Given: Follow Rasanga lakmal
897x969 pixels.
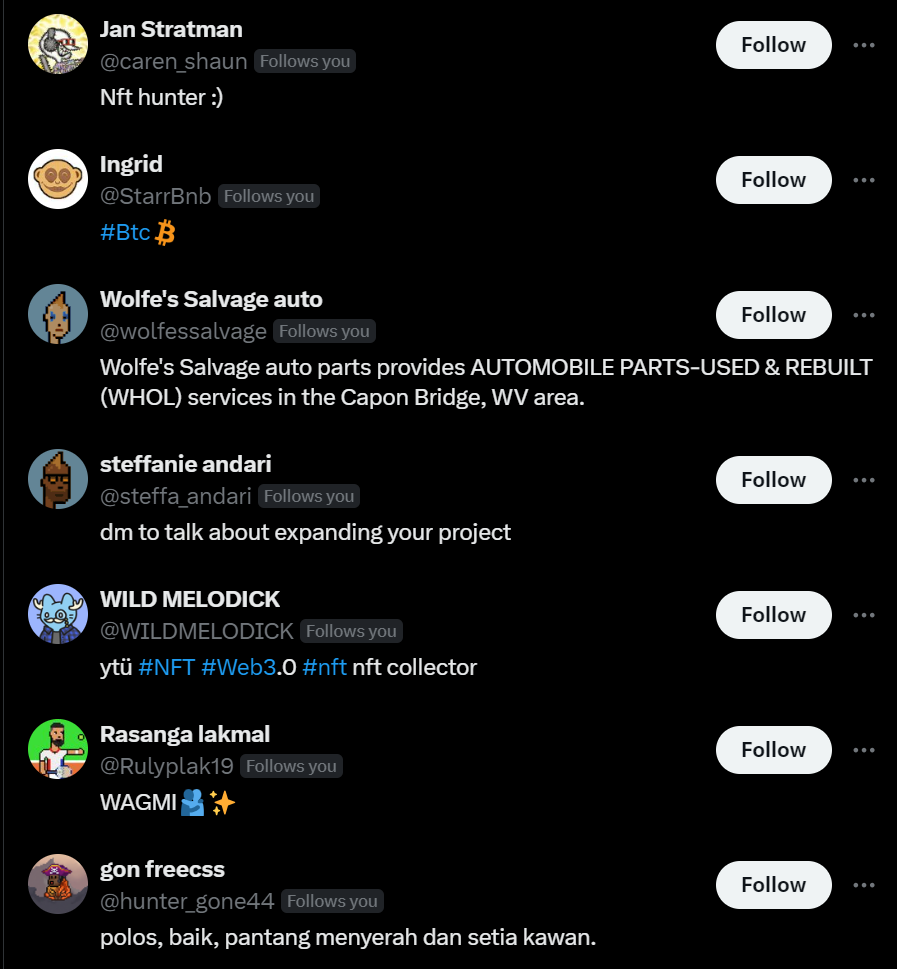Looking at the screenshot, I should 773,750.
